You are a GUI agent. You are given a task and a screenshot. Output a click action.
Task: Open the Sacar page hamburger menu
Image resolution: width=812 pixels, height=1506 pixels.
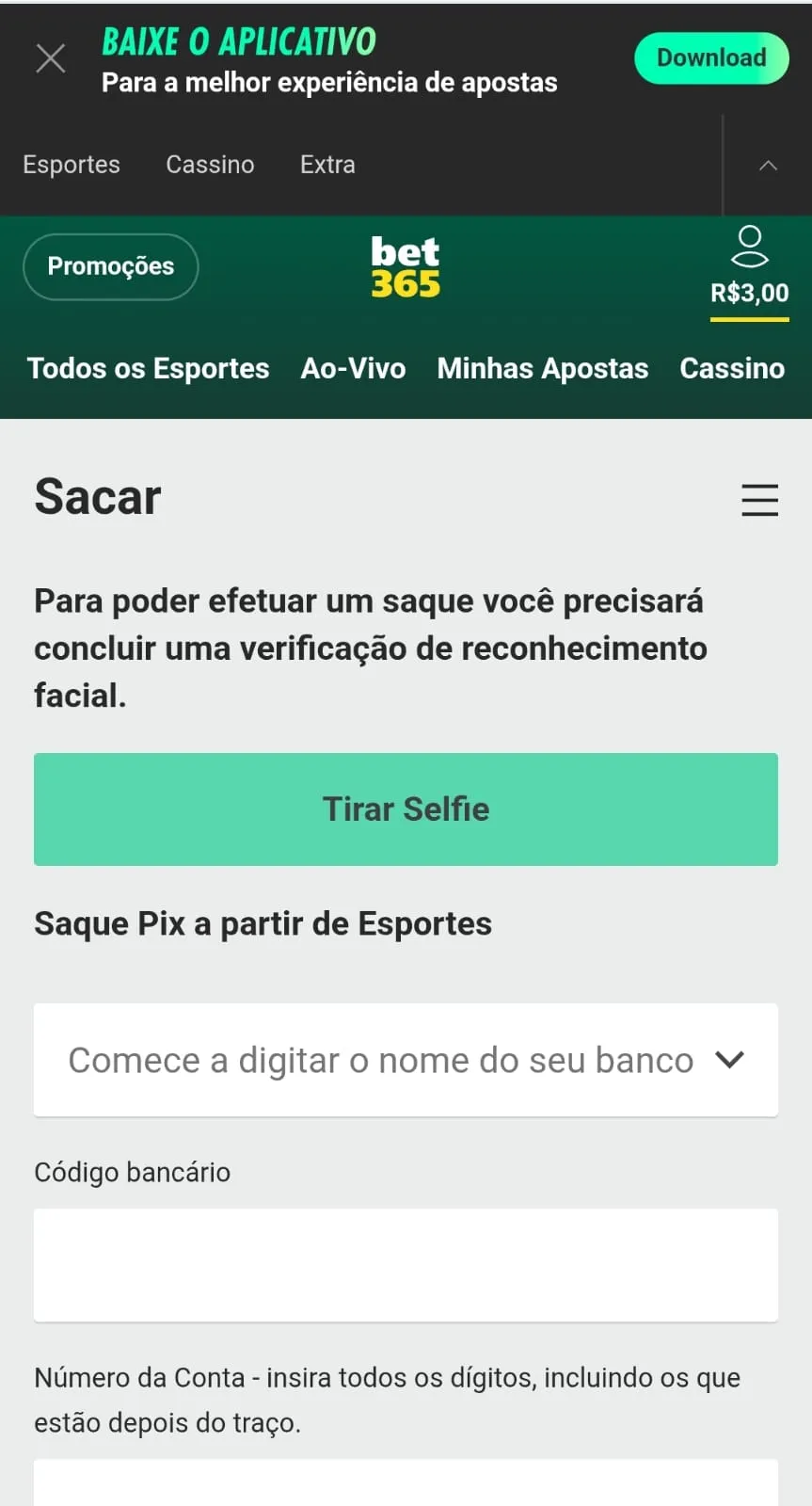tap(759, 501)
